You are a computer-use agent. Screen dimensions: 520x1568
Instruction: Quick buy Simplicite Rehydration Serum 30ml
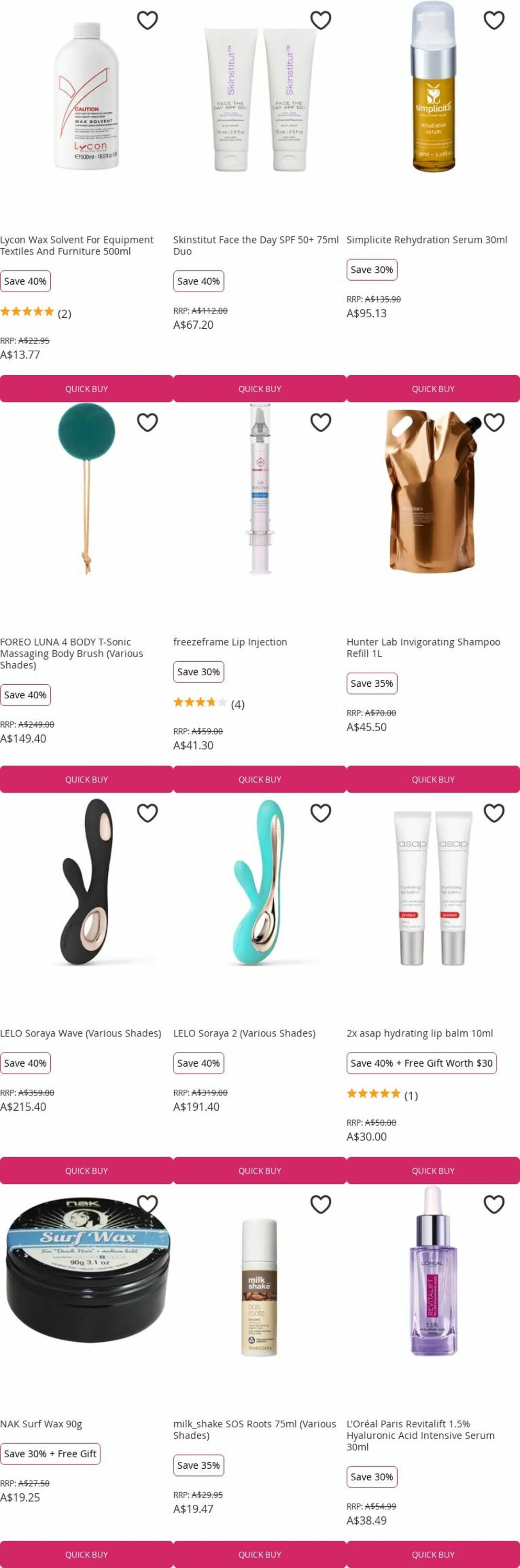tap(433, 388)
